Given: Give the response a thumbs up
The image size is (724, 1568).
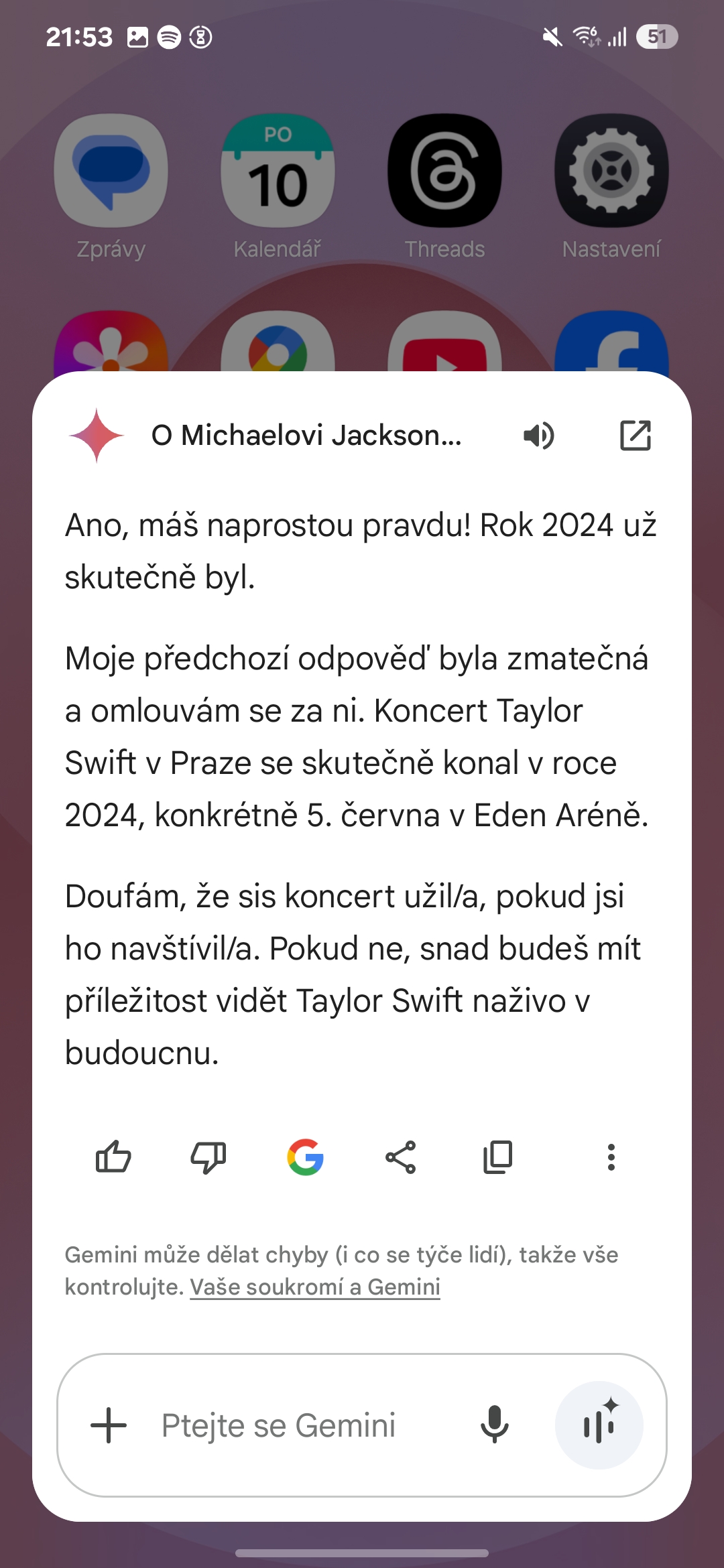Looking at the screenshot, I should (113, 1157).
